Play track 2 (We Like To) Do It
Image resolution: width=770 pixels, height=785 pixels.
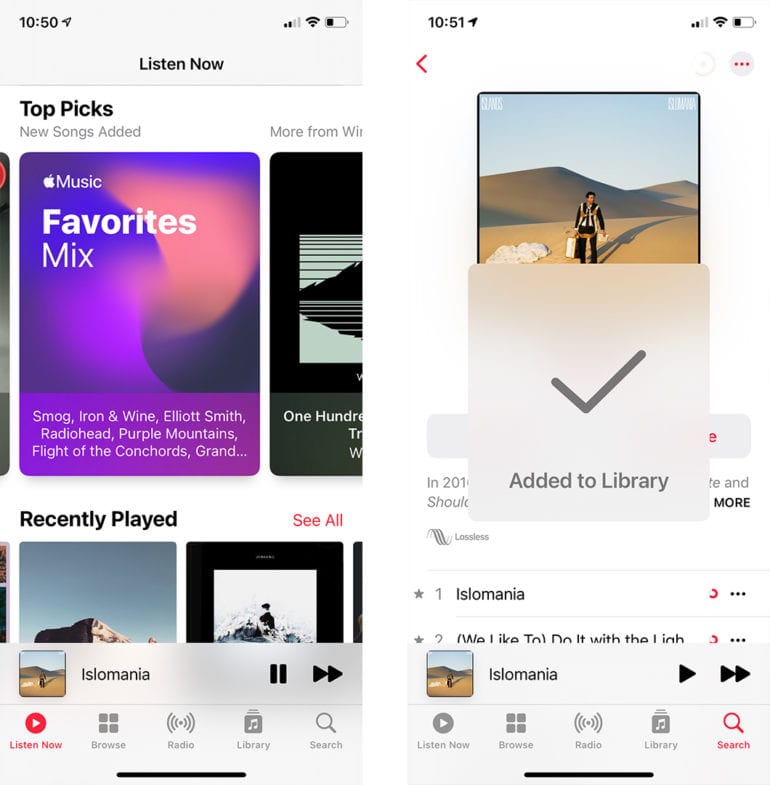570,638
